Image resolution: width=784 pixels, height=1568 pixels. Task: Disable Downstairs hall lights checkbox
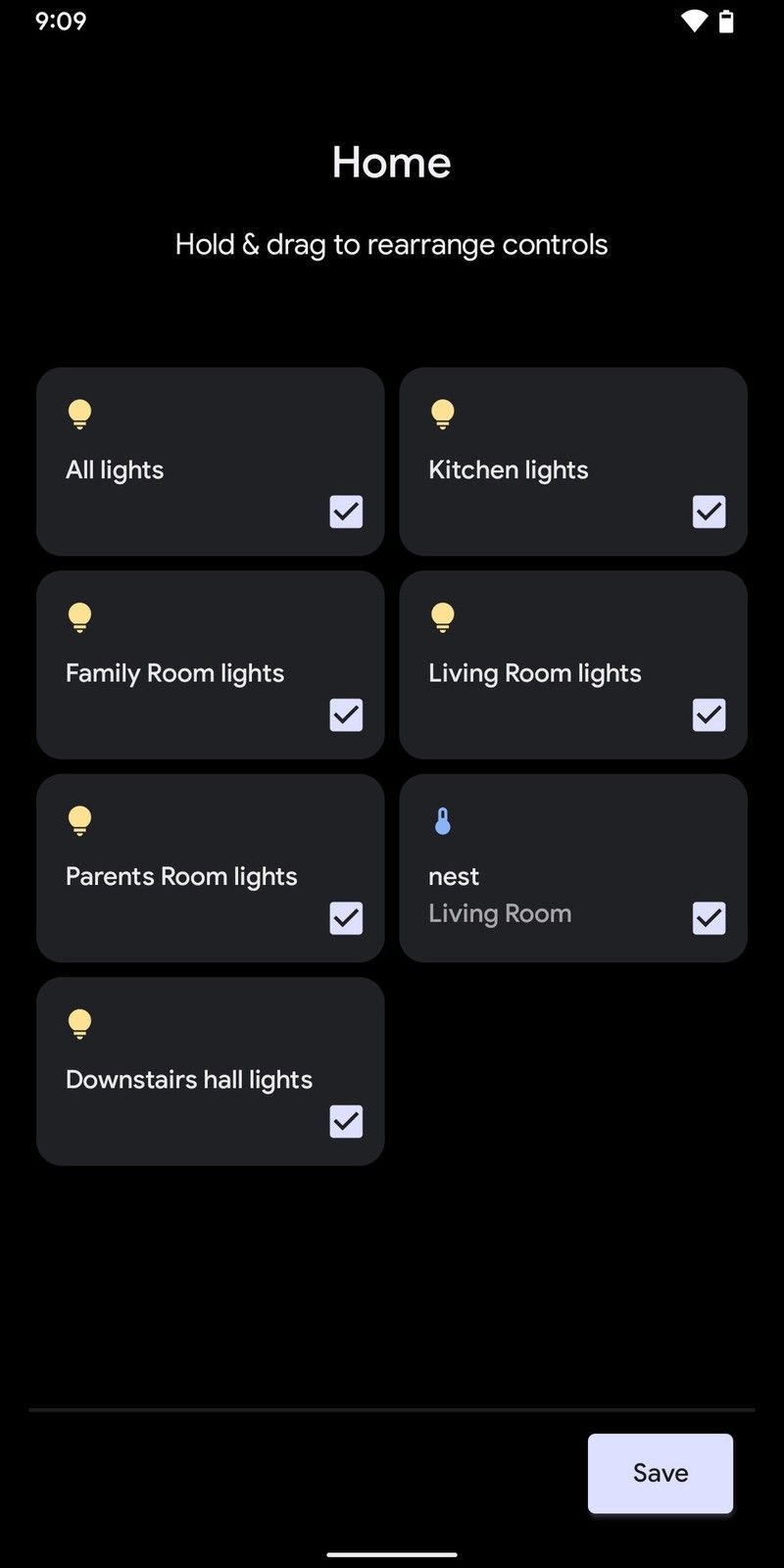346,1121
